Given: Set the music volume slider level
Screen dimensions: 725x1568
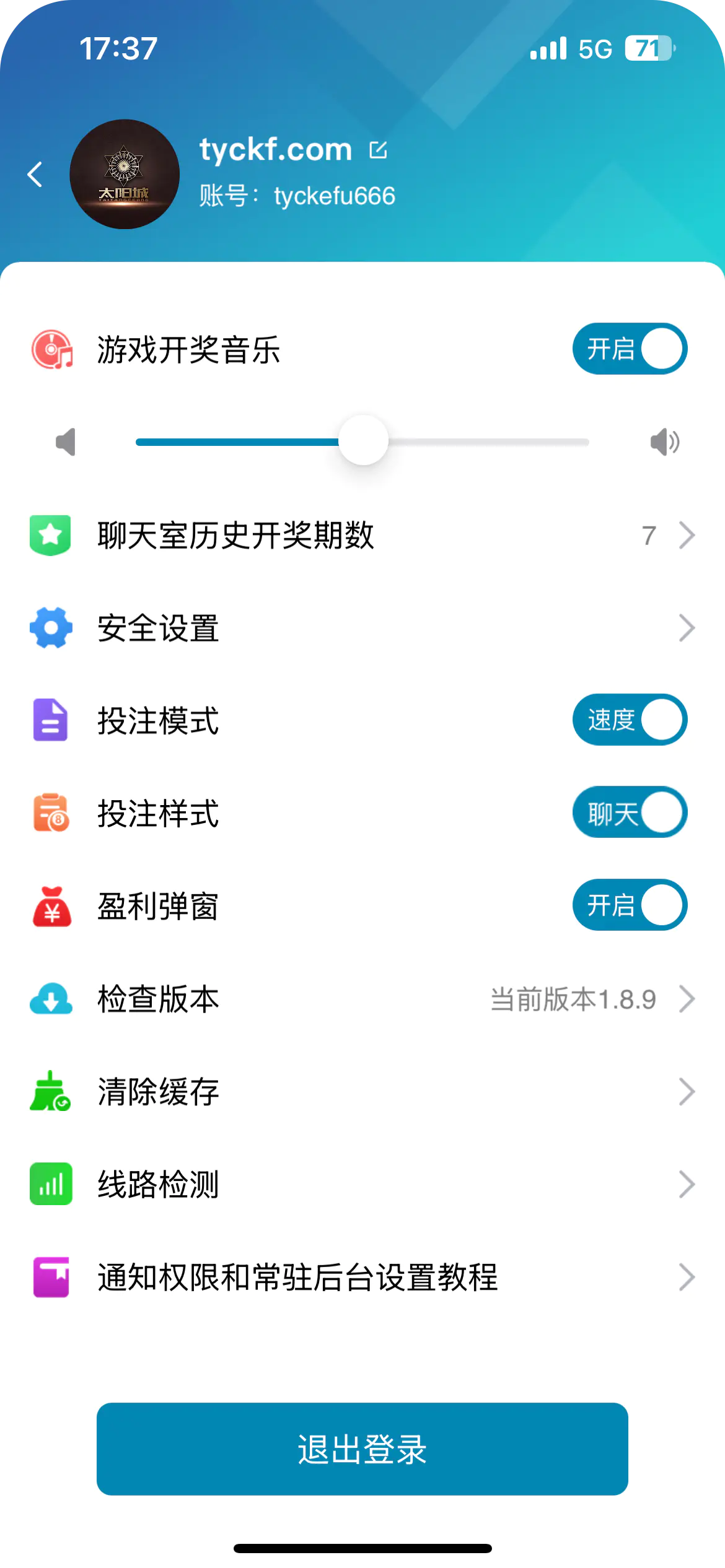Looking at the screenshot, I should (x=363, y=441).
